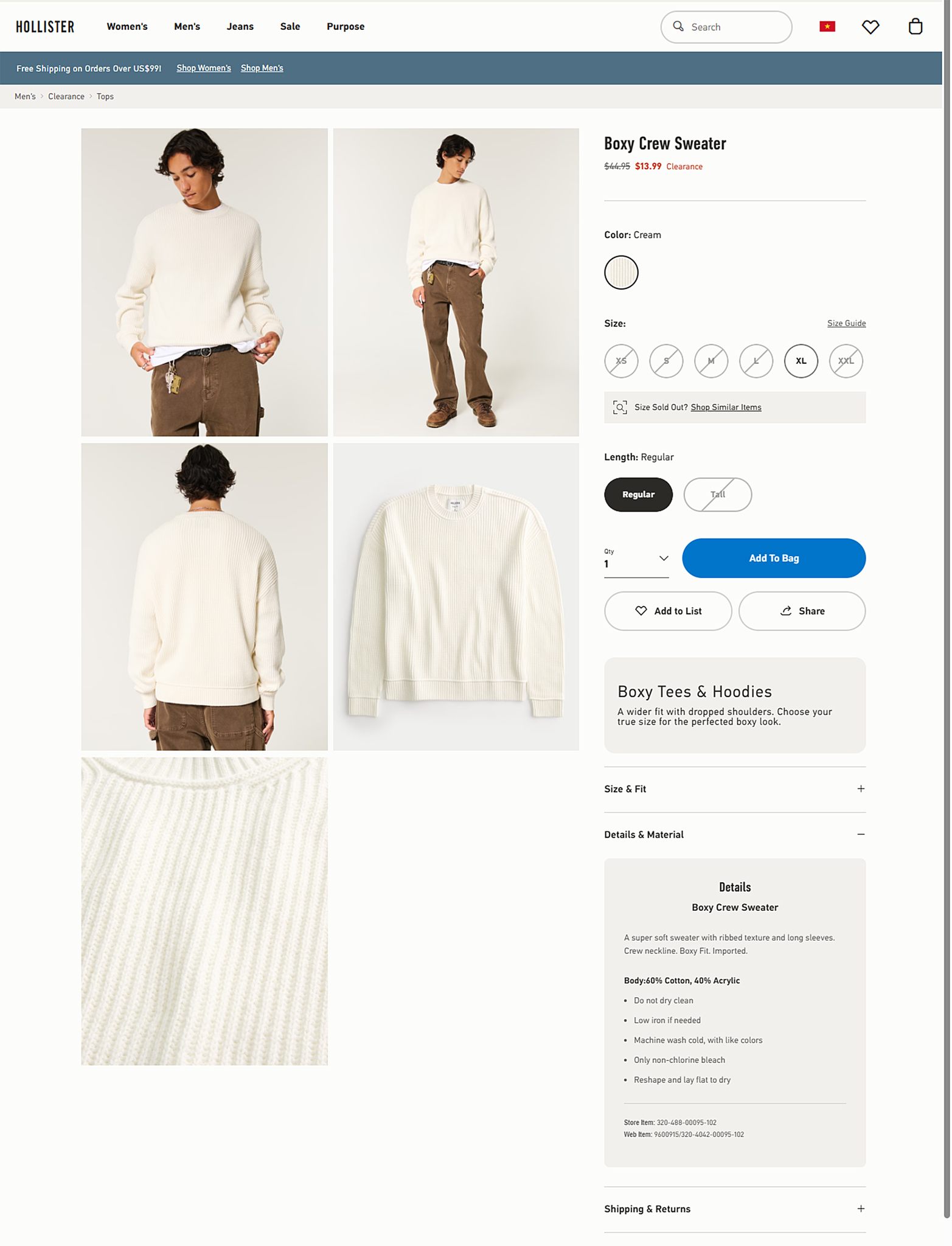Select the Cream color swatch
Viewport: 952px width, 1246px height.
pos(620,272)
